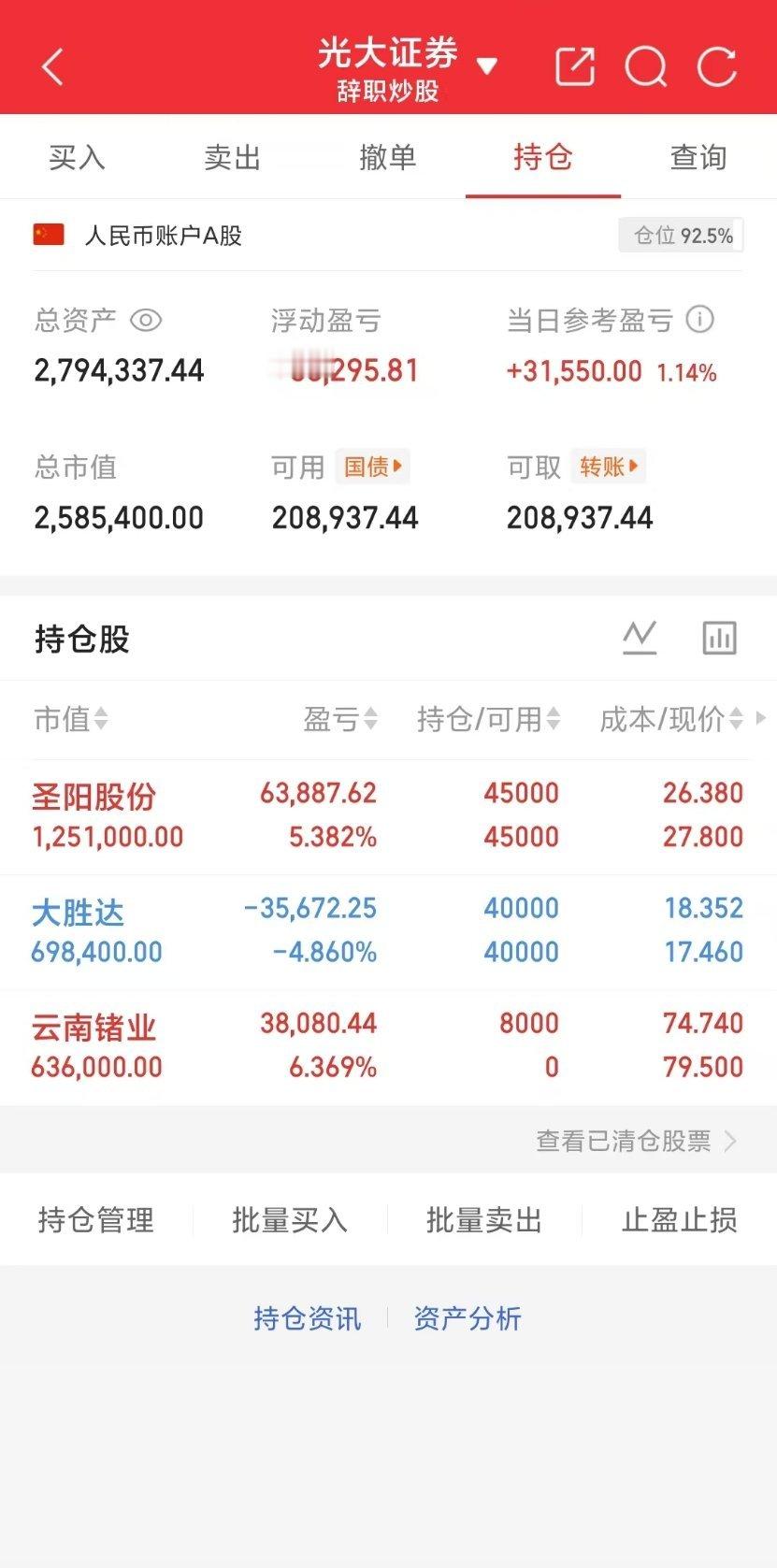The image size is (777, 1568).
Task: Open the bar chart view of holdings
Action: tap(718, 638)
